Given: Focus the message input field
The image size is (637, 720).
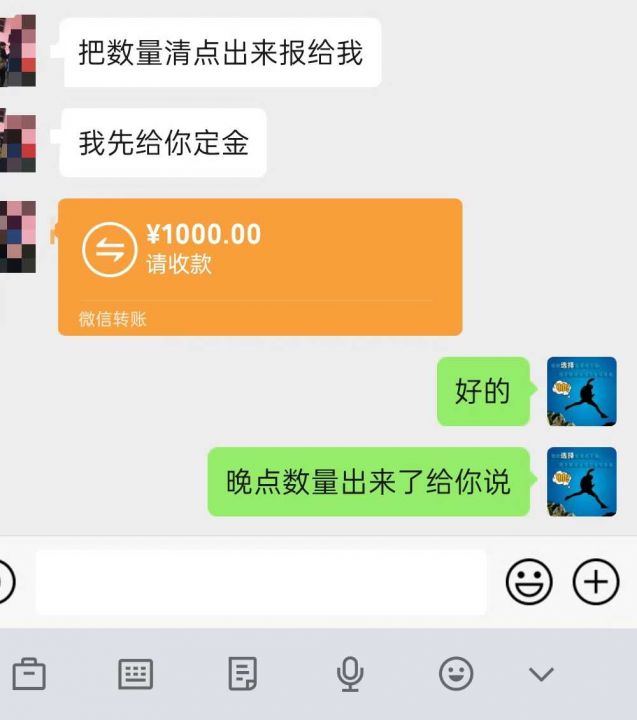Looking at the screenshot, I should point(260,581).
